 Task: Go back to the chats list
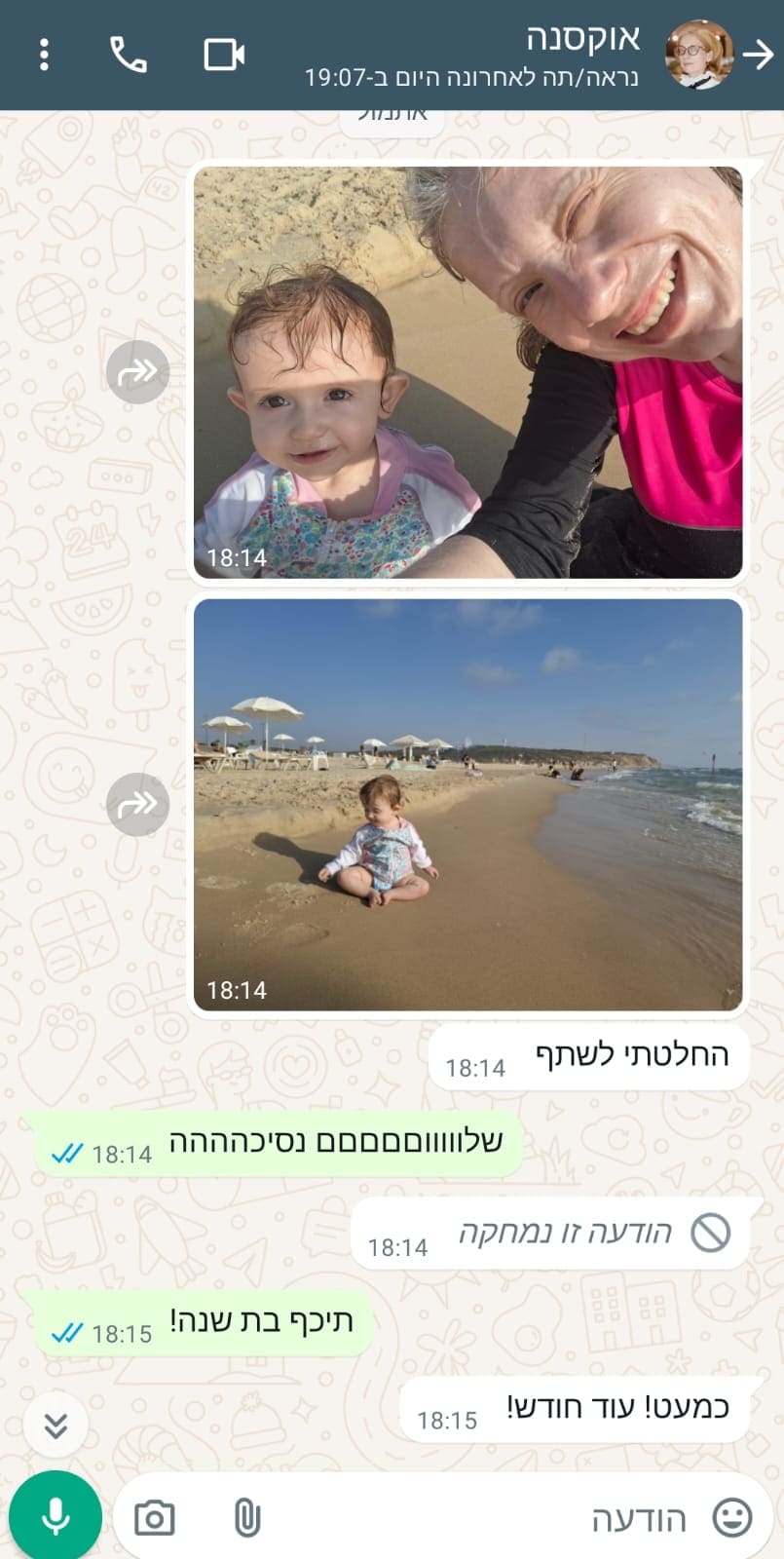758,55
